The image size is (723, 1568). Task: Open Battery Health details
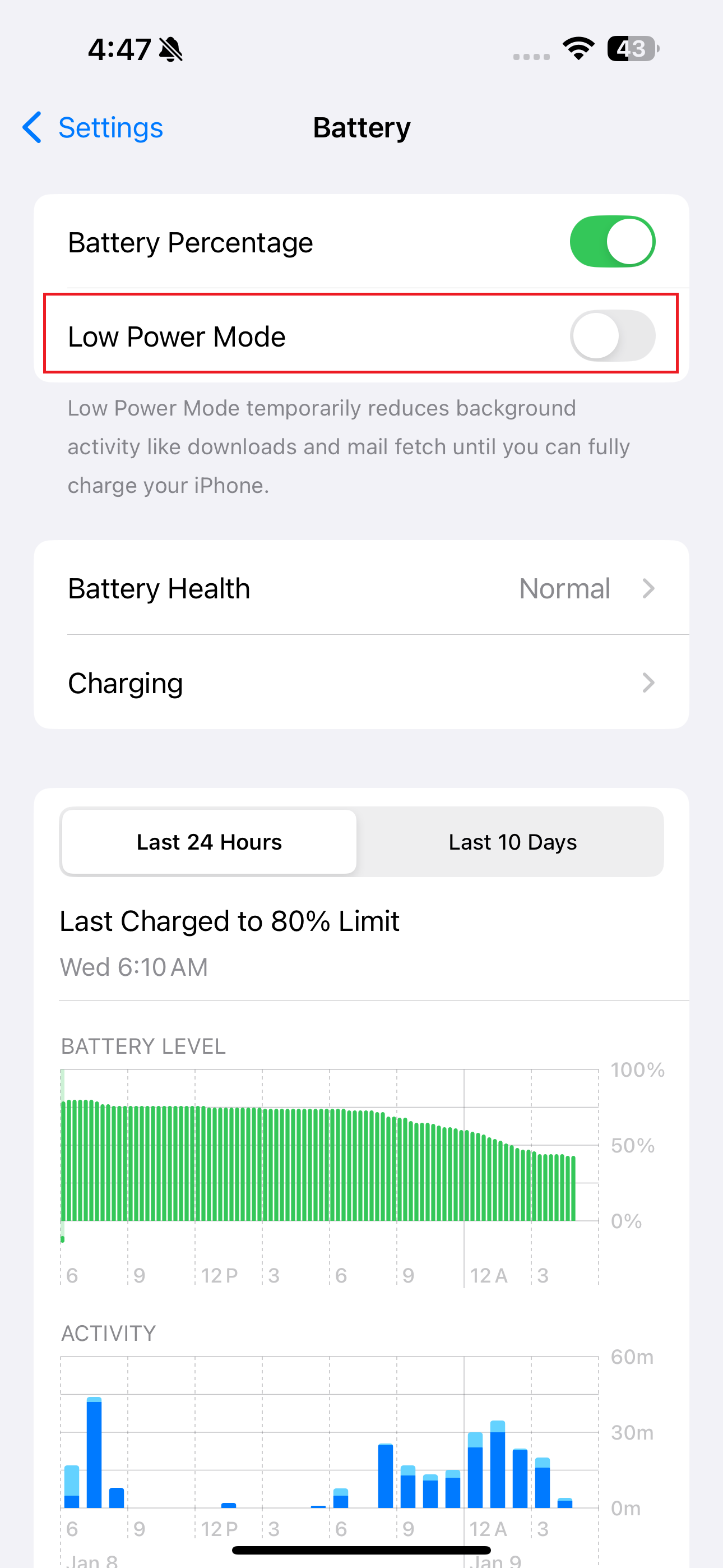click(x=361, y=588)
